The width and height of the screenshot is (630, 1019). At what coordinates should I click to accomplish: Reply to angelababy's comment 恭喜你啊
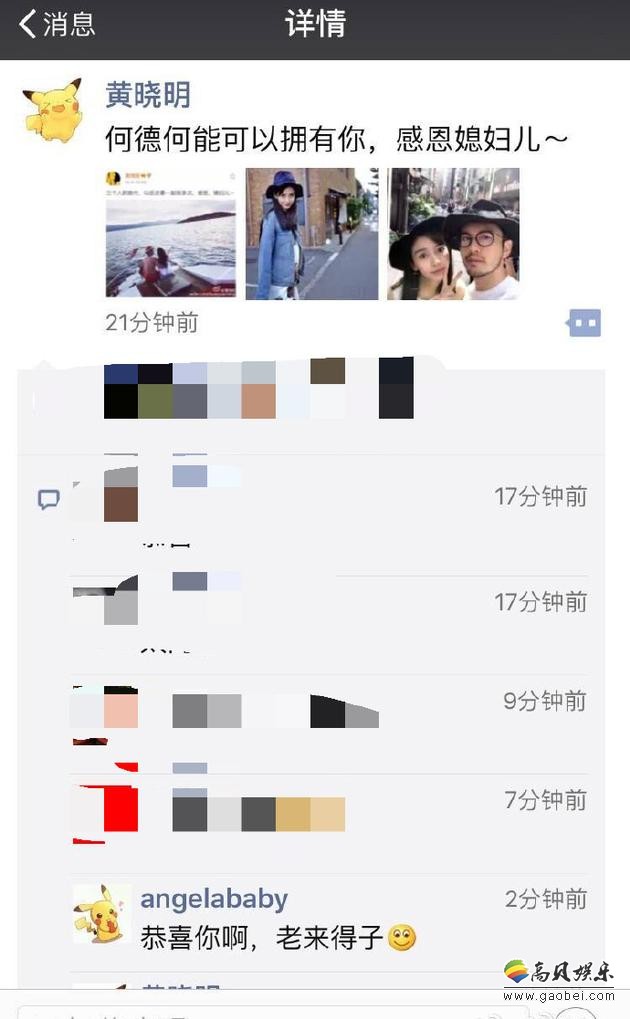(x=262, y=939)
